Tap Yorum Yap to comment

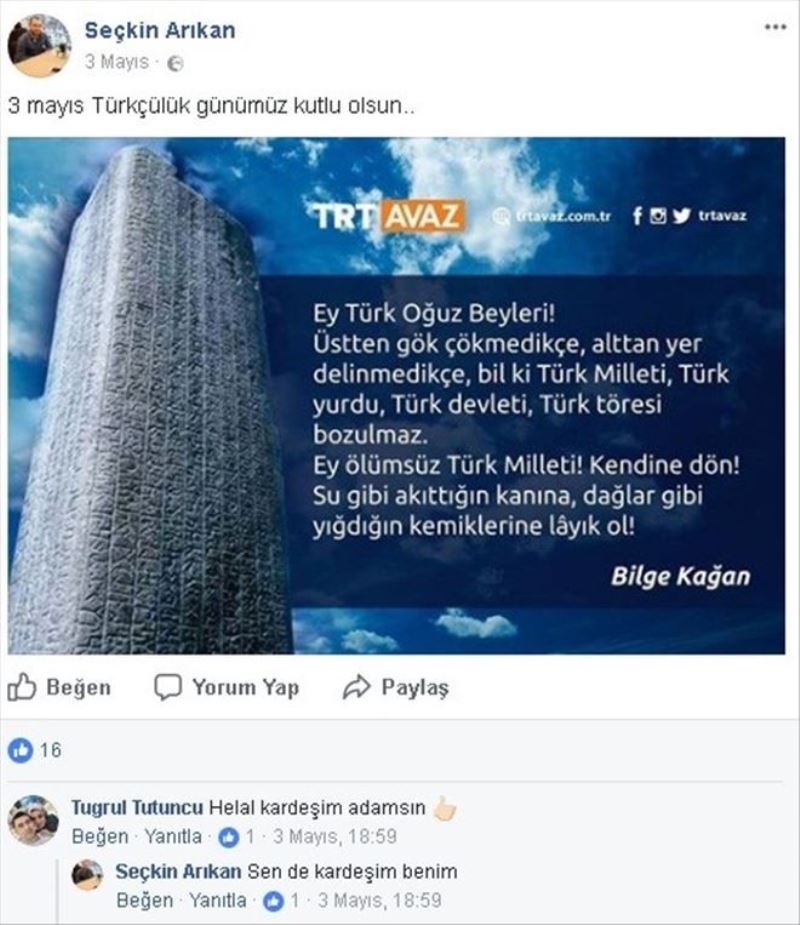[x=227, y=688]
